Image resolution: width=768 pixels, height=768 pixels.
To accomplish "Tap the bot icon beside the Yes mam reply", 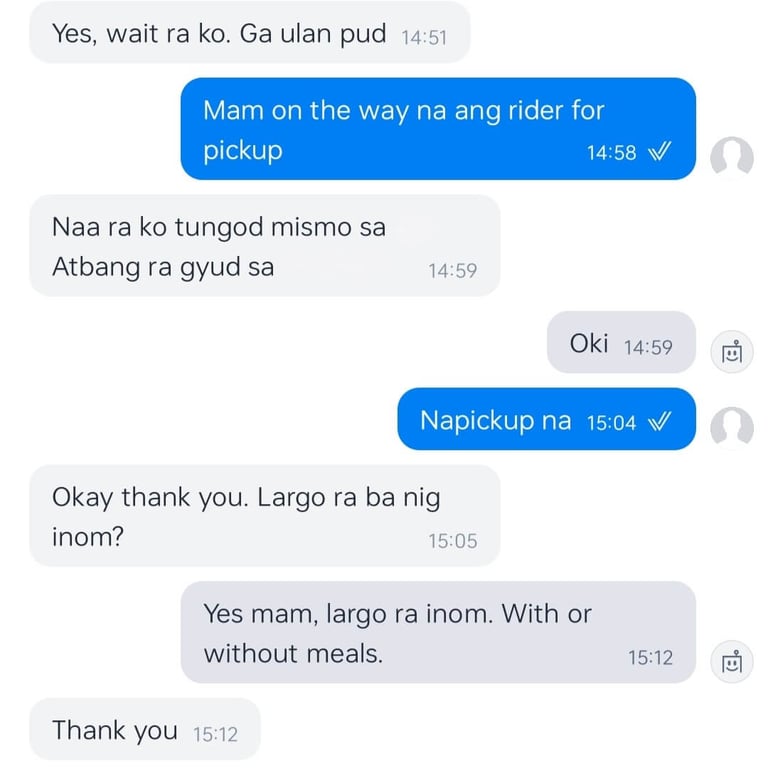I will (731, 661).
